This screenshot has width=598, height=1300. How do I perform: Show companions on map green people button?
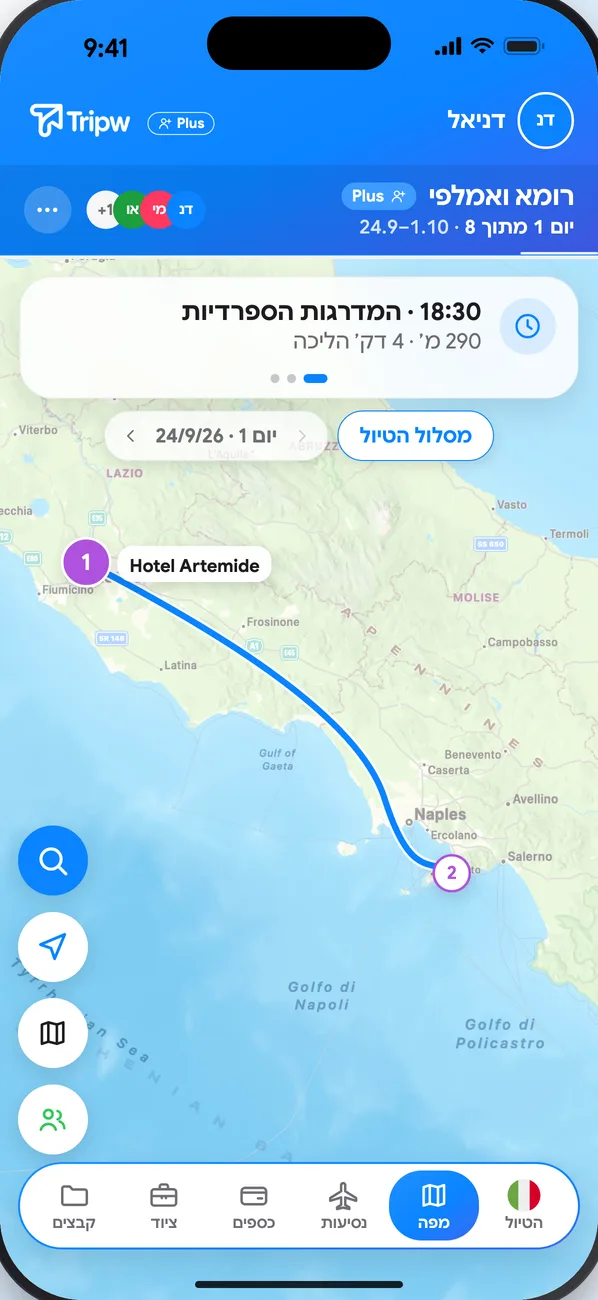tap(53, 1120)
